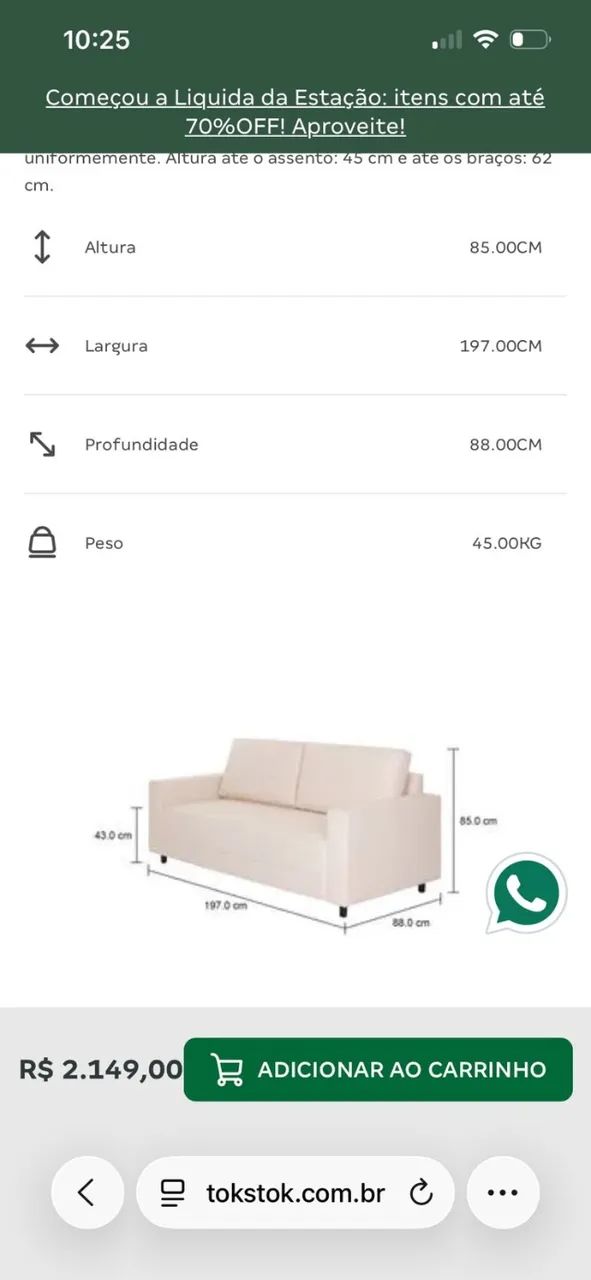Add the sofa to the cart
Image resolution: width=591 pixels, height=1280 pixels.
click(x=378, y=1069)
